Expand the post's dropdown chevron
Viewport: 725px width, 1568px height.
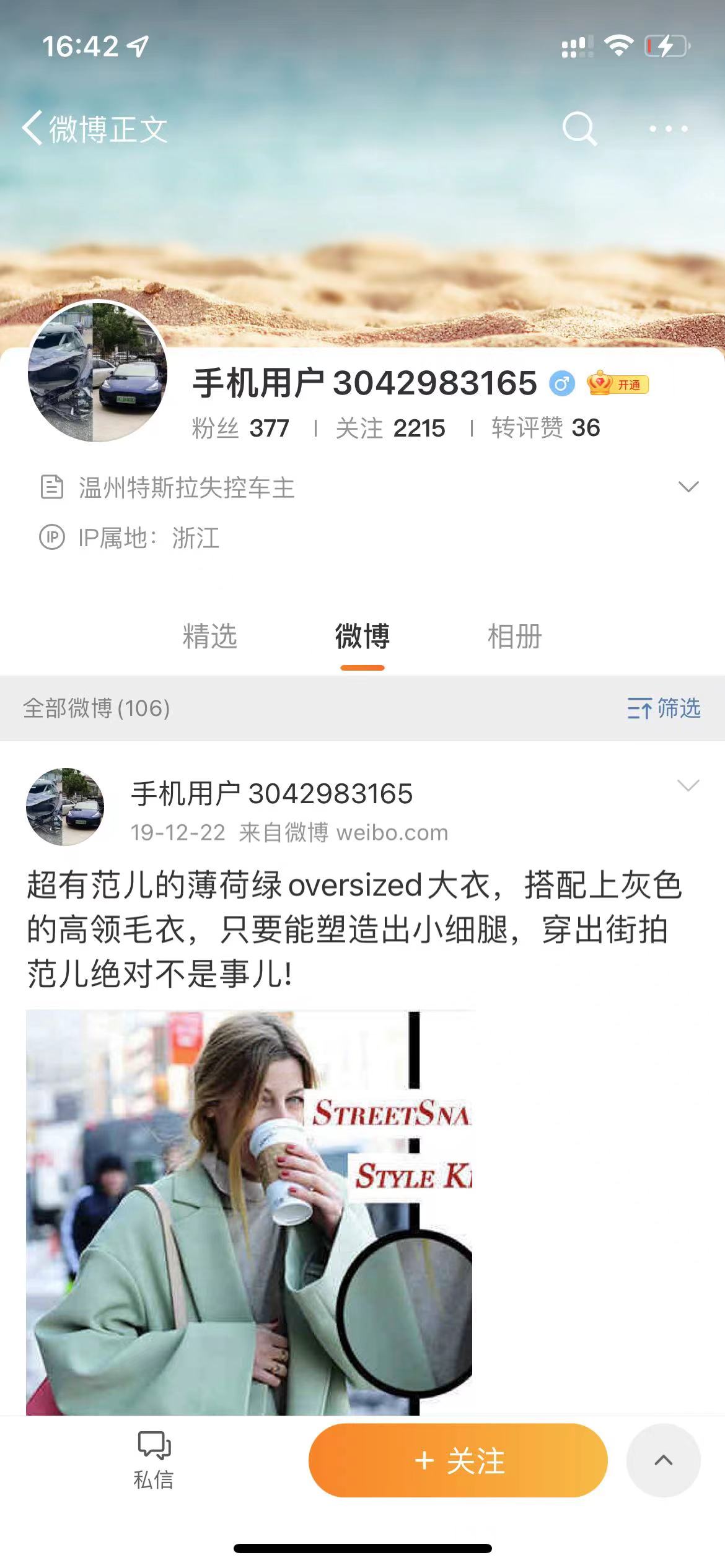point(688,786)
